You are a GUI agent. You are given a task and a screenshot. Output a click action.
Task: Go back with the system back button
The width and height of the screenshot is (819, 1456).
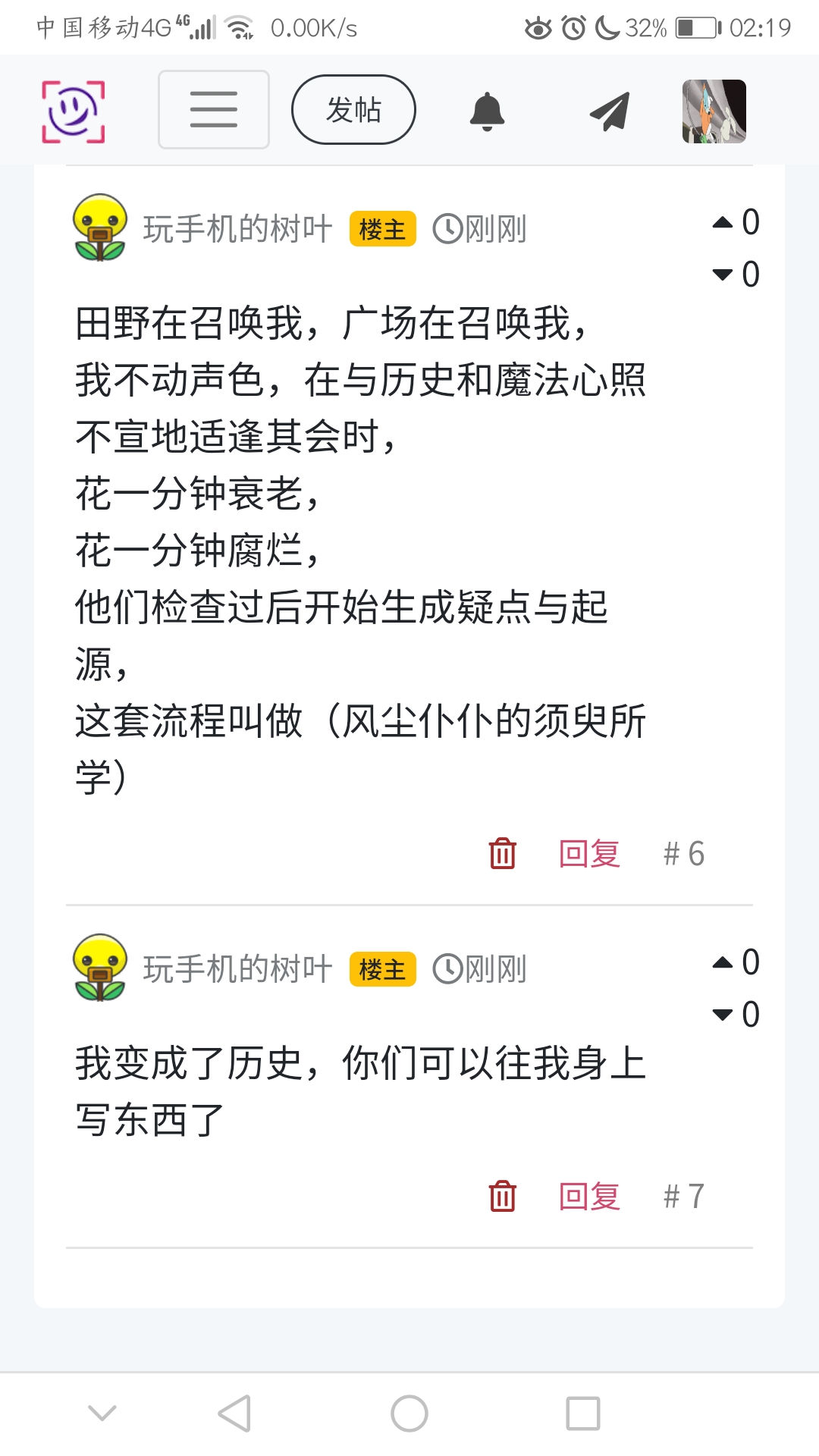[234, 1414]
